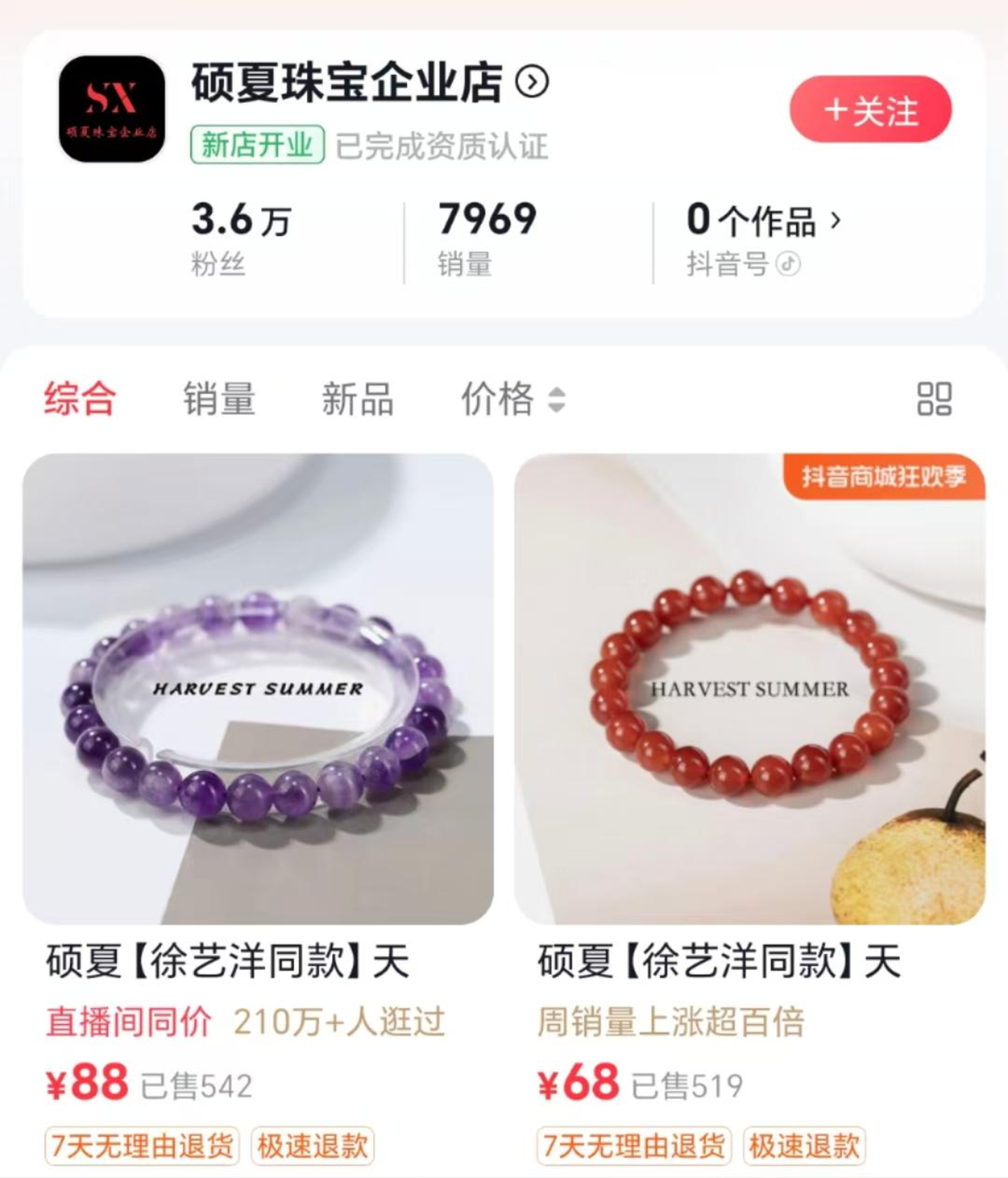Open the red agate bracelet priced ¥68
Image resolution: width=1008 pixels, height=1178 pixels.
coord(750,690)
